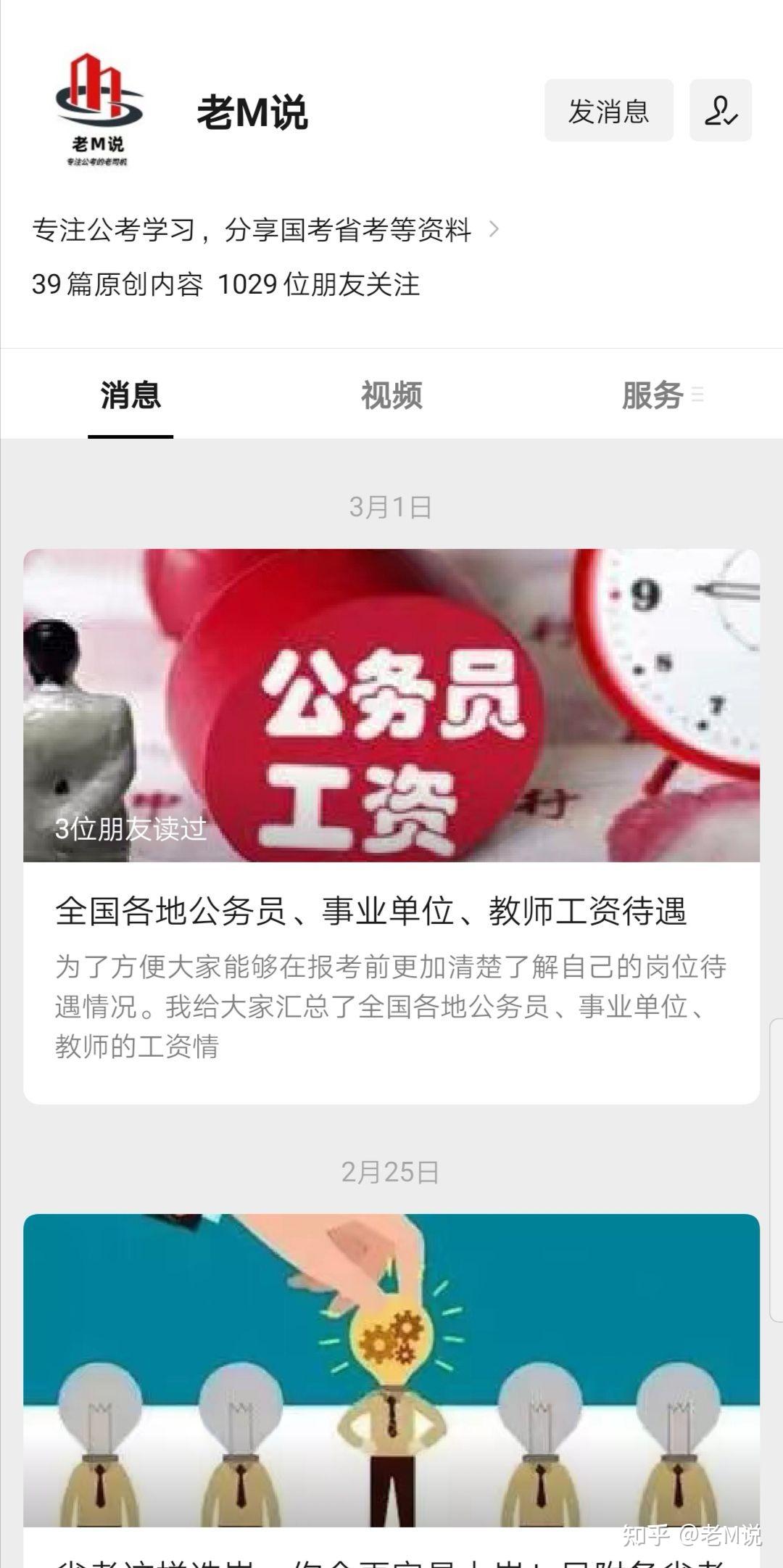The height and width of the screenshot is (1568, 783).
Task: Expand the account description 专注公考学习
Action: coord(265,230)
